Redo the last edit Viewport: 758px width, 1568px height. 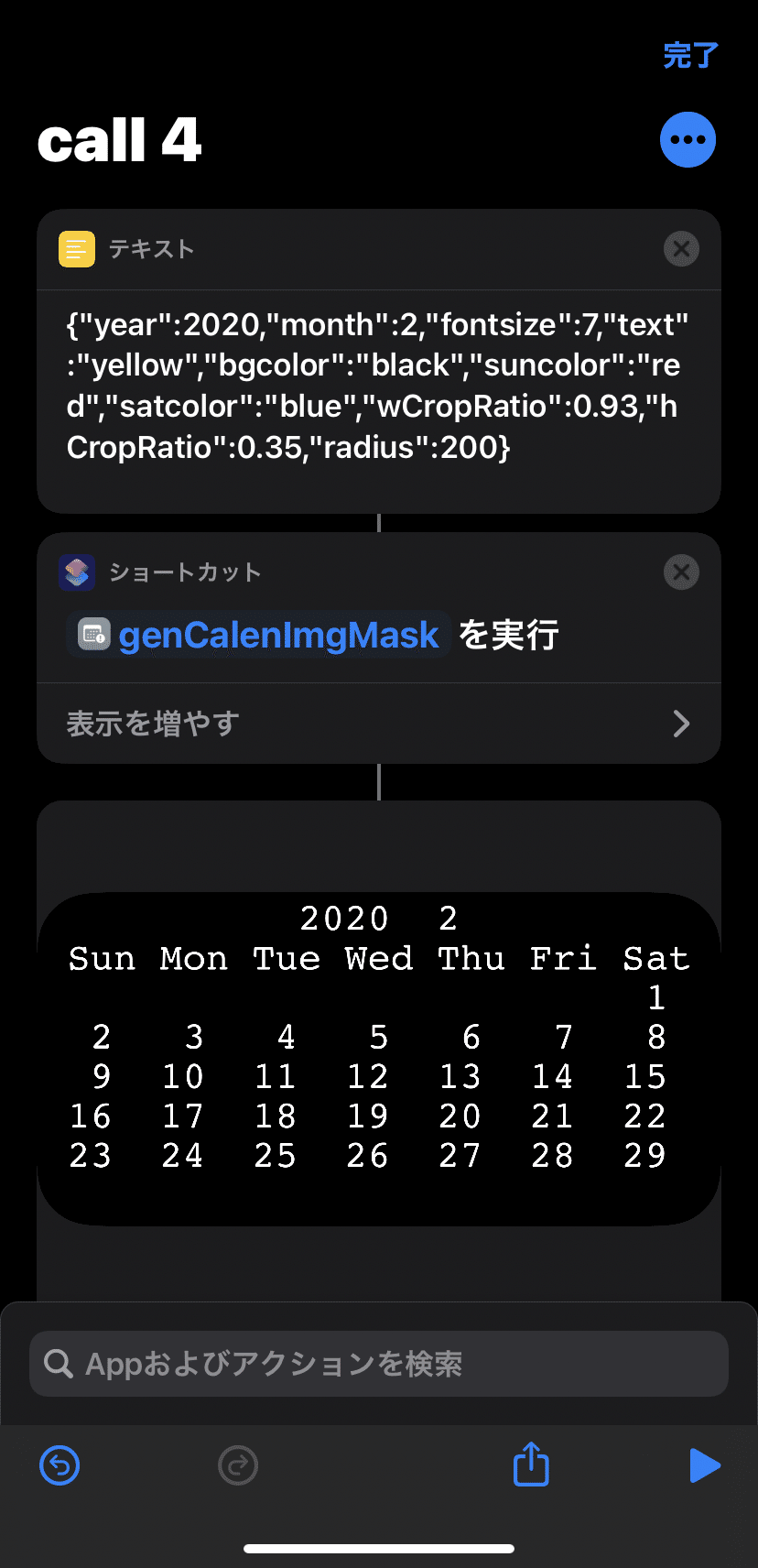pyautogui.click(x=237, y=1465)
